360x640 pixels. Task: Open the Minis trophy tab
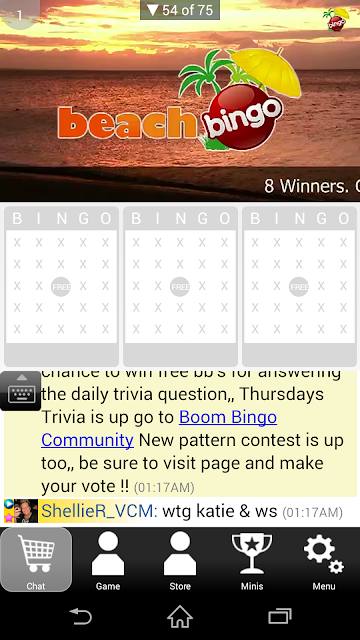pyautogui.click(x=252, y=560)
